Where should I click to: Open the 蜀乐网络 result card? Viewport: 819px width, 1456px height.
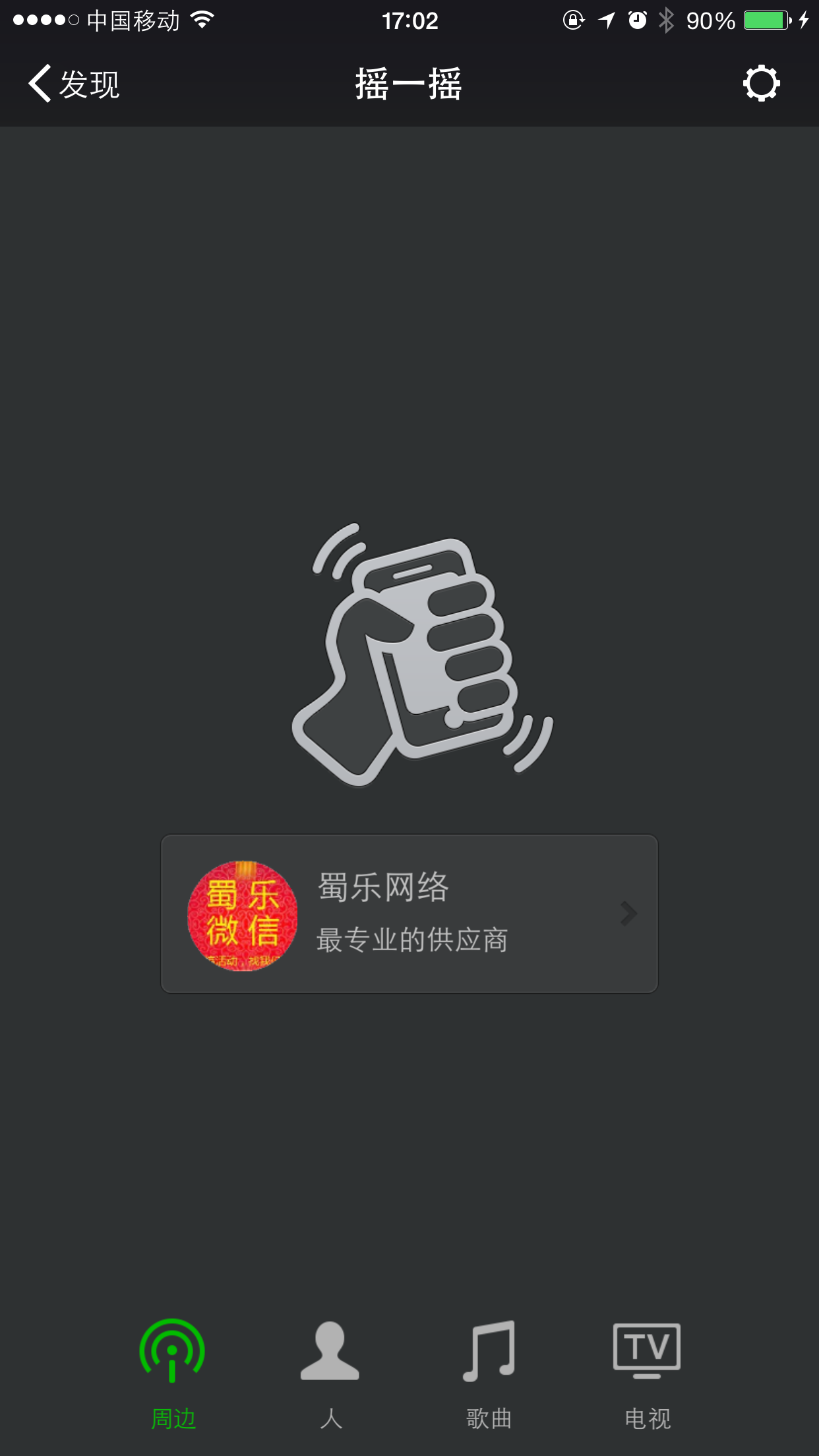pos(409,914)
